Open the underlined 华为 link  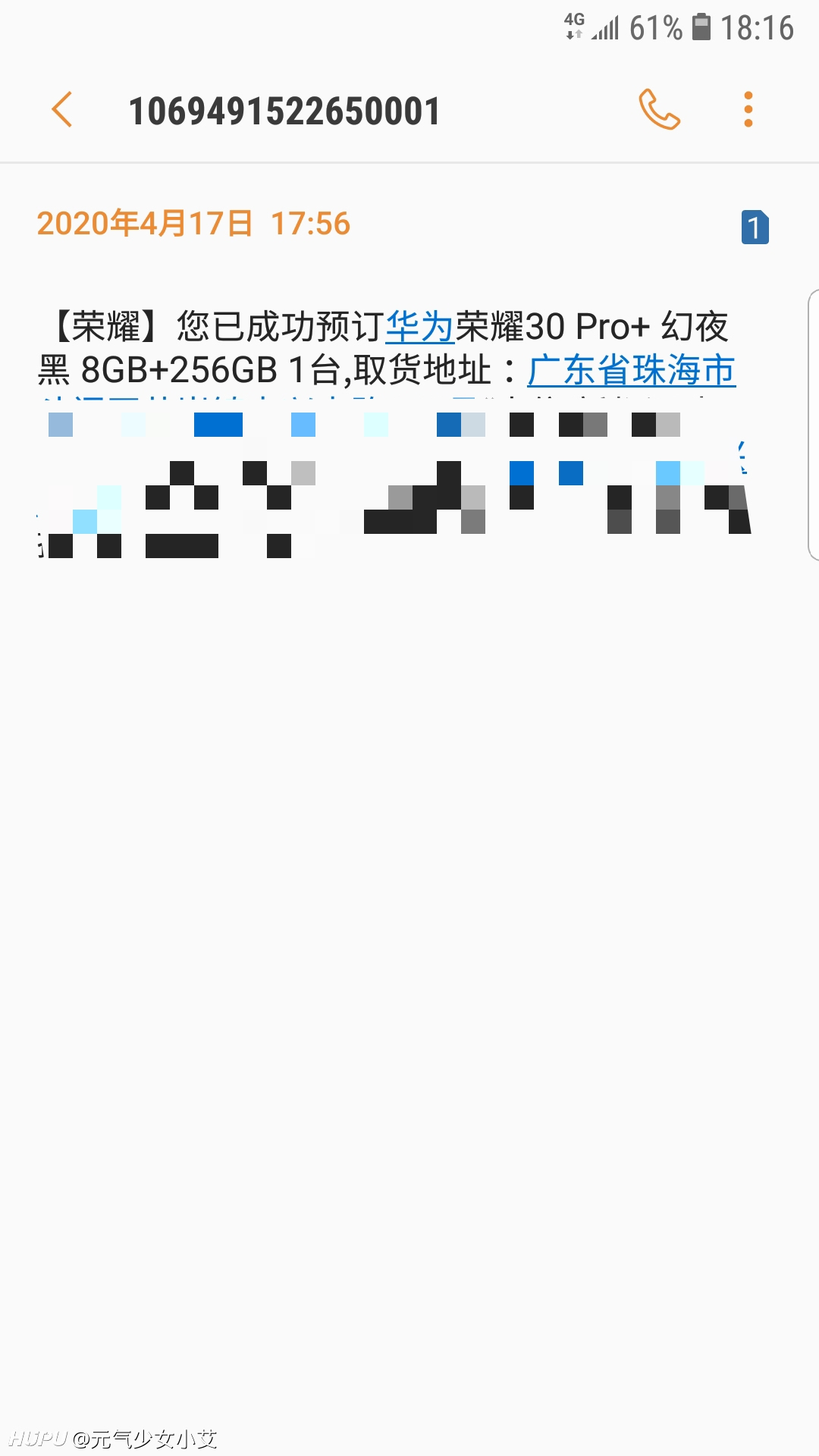click(x=420, y=327)
